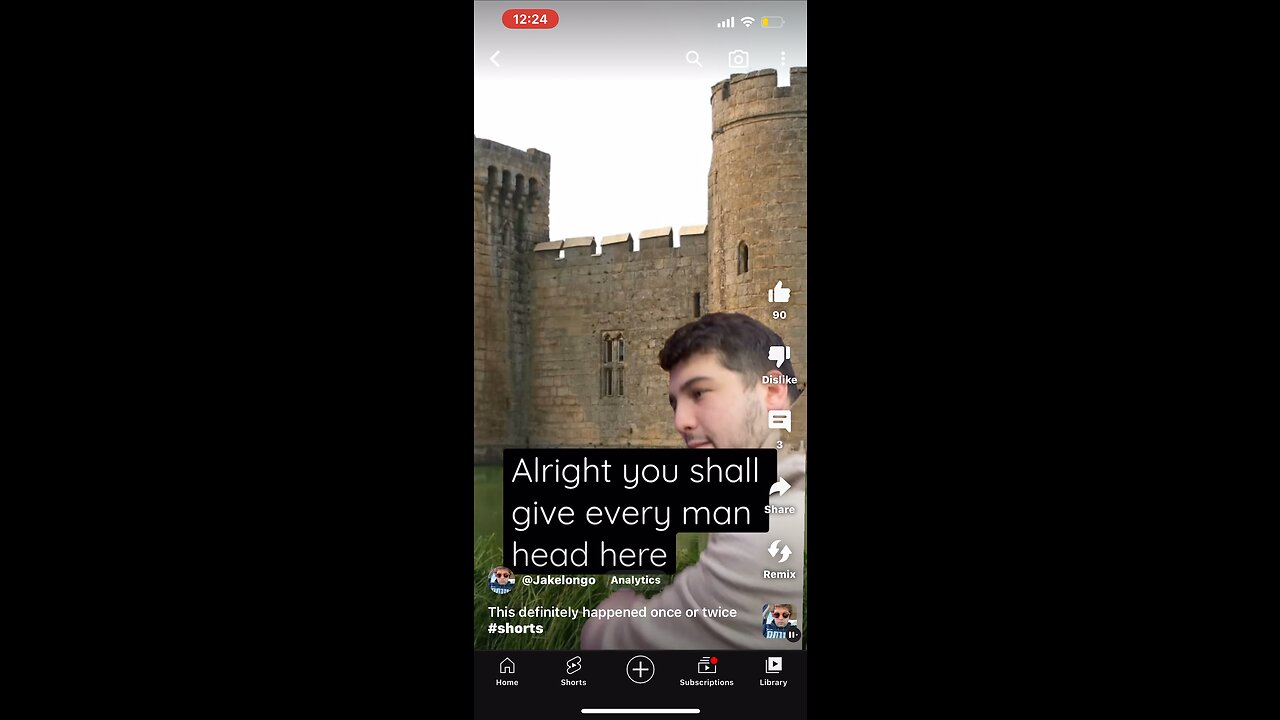Image resolution: width=1280 pixels, height=720 pixels.
Task: Open search from the top bar
Action: coord(694,59)
